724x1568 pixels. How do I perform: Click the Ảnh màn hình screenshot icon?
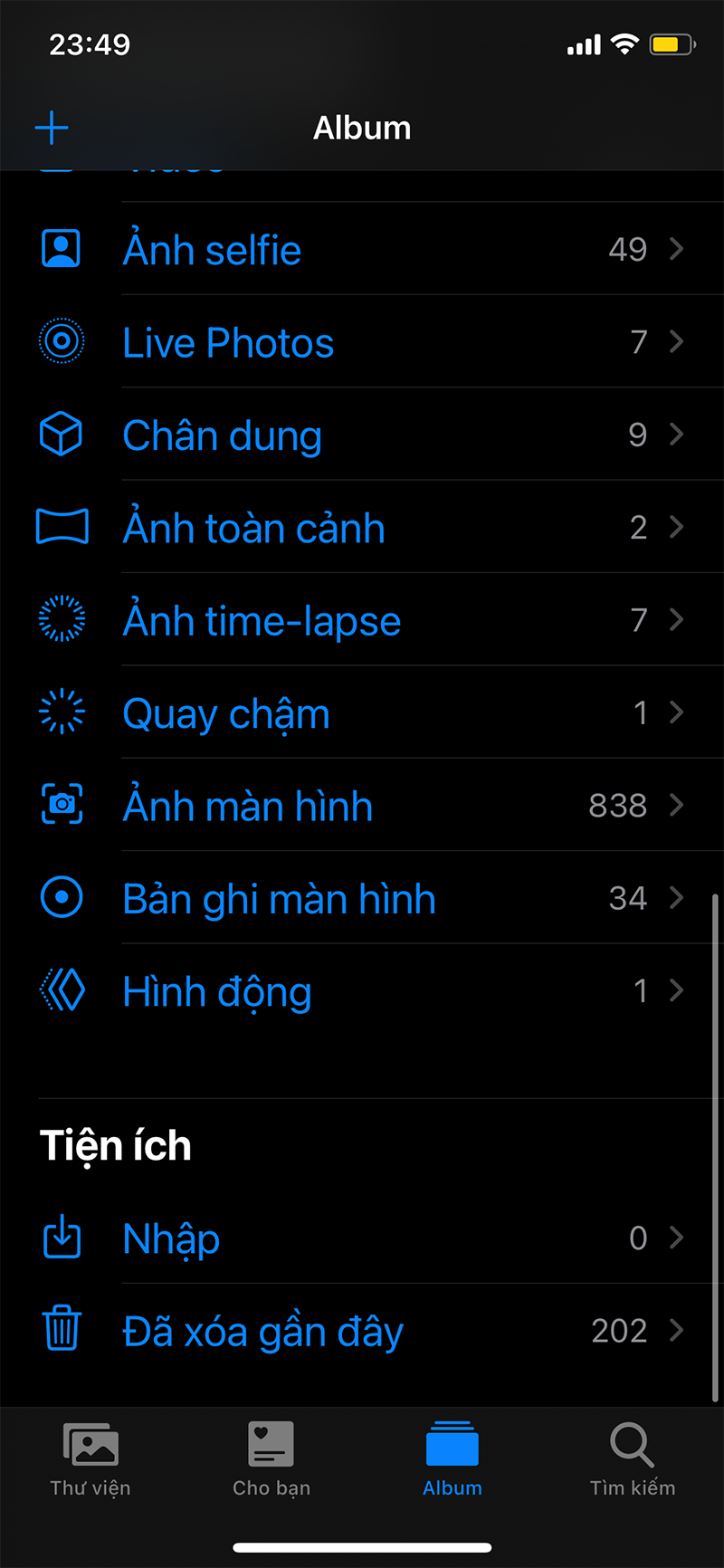pos(61,805)
